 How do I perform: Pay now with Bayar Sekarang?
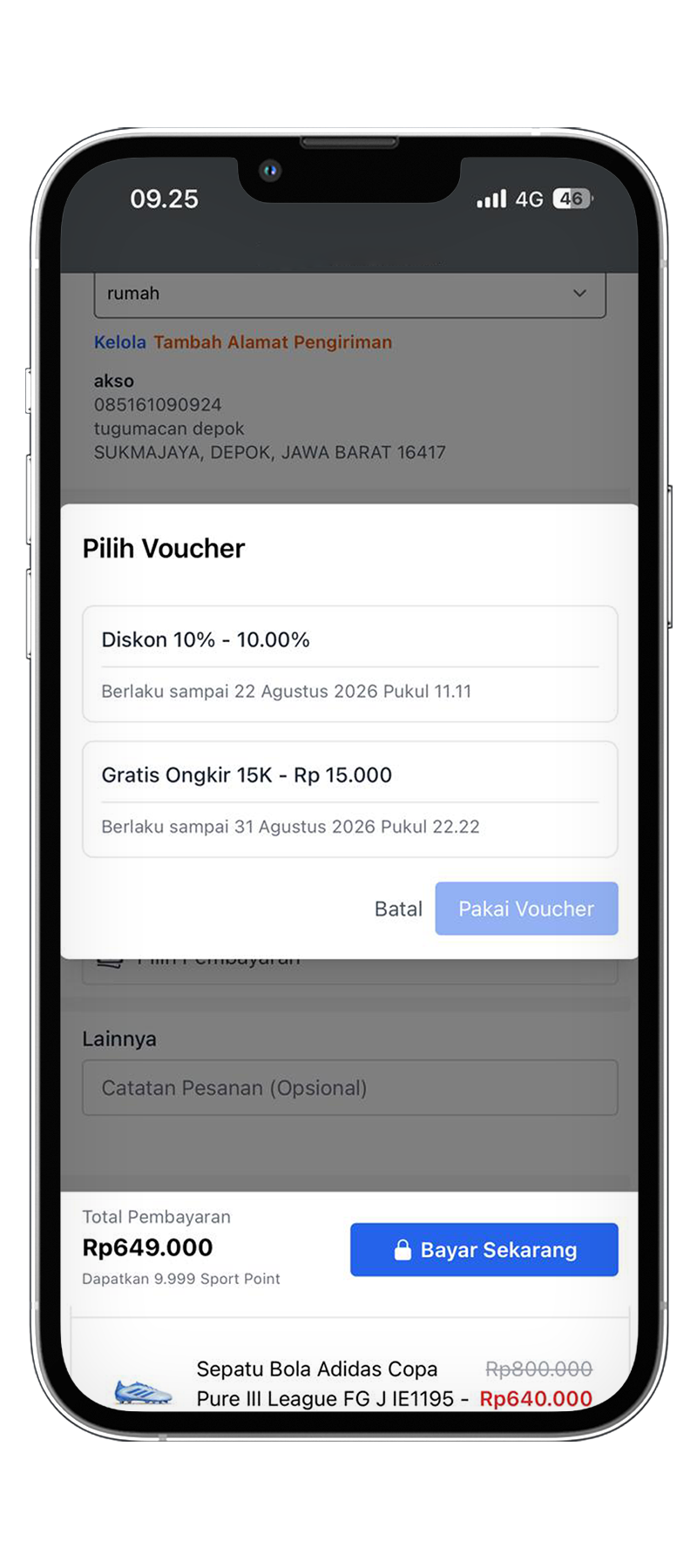point(484,1249)
